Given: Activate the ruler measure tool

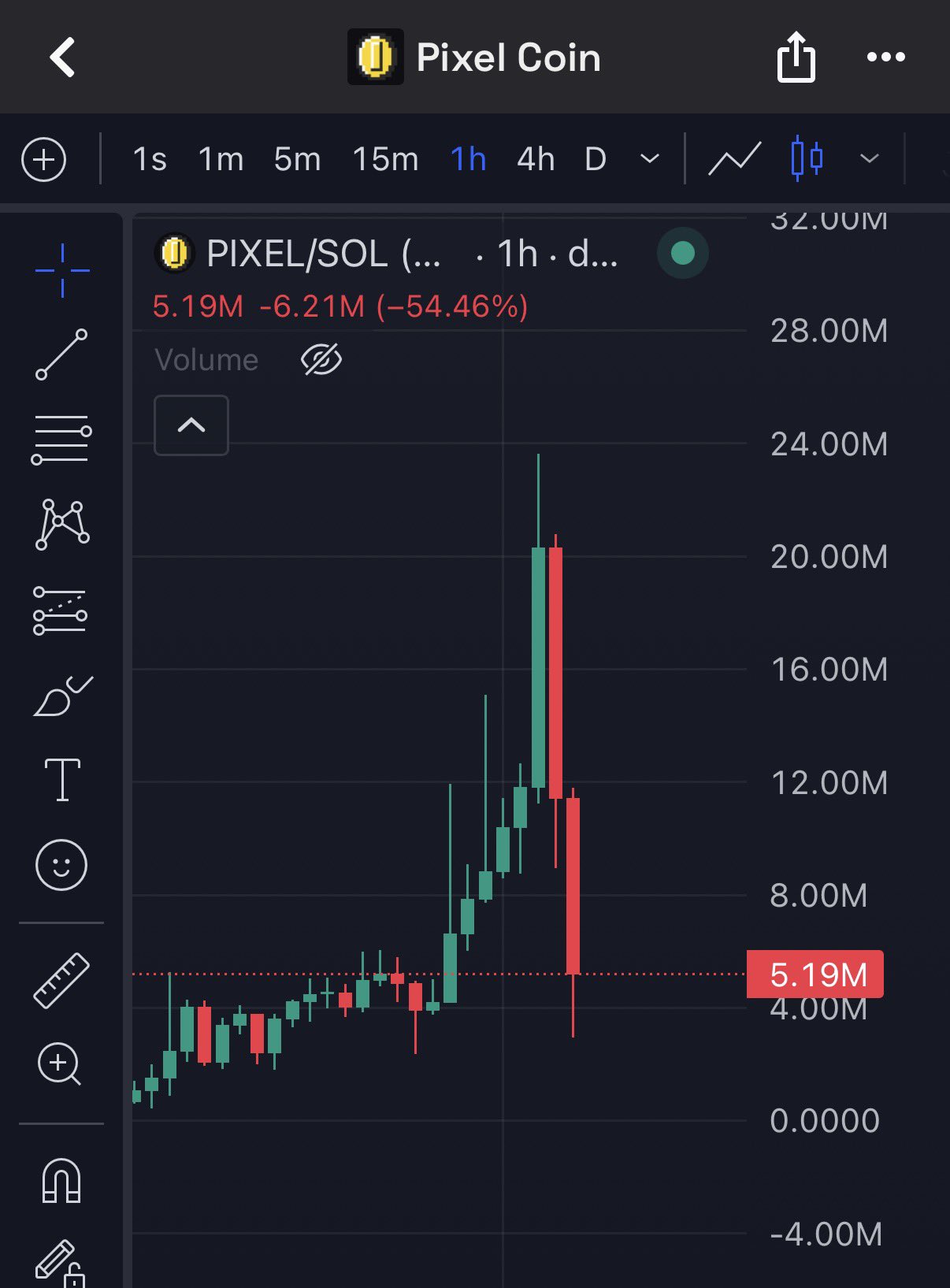Looking at the screenshot, I should pos(61,981).
